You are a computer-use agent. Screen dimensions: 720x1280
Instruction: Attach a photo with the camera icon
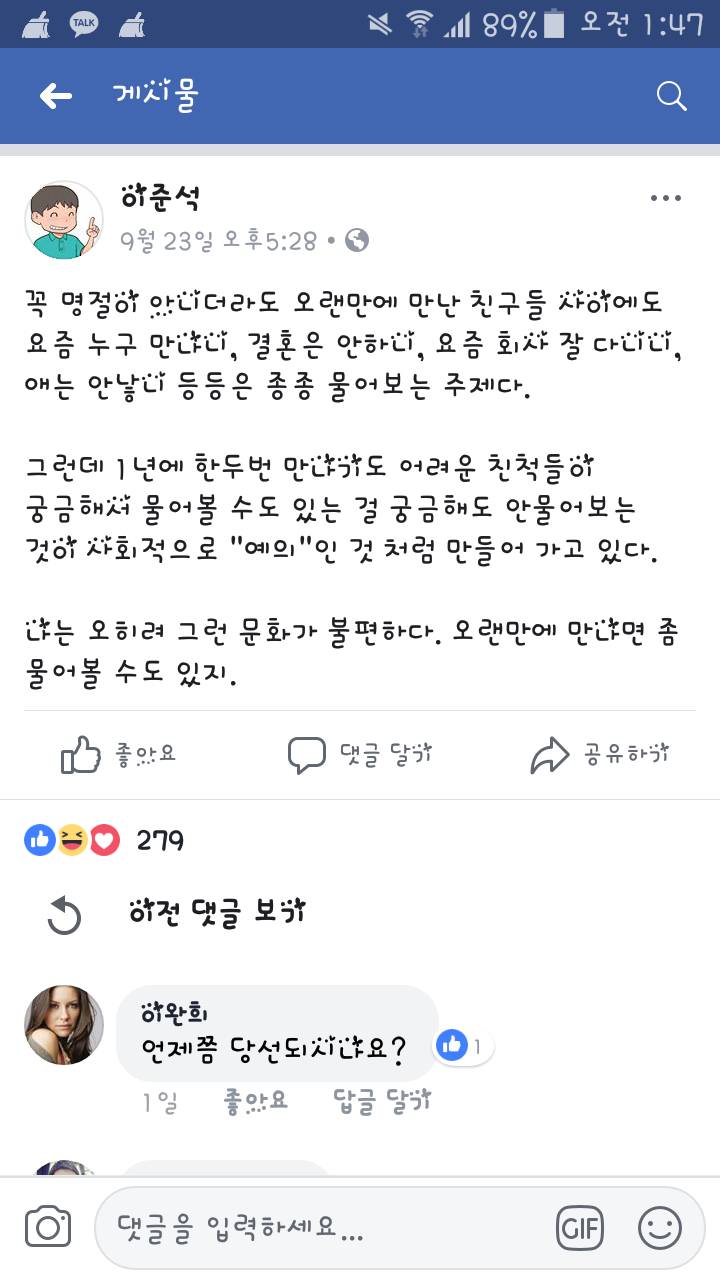coord(48,1227)
